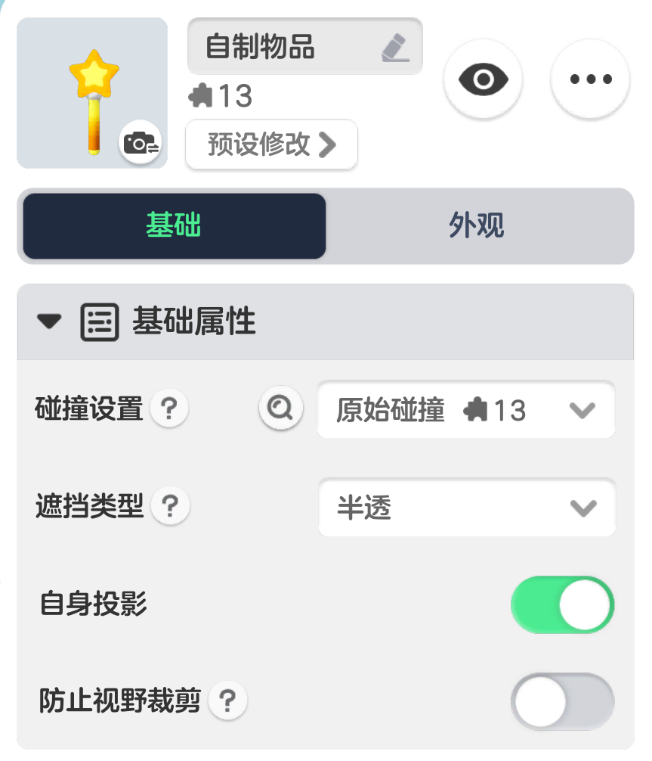Tap the camera icon on the item thumbnail
This screenshot has width=652, height=761.
click(140, 144)
